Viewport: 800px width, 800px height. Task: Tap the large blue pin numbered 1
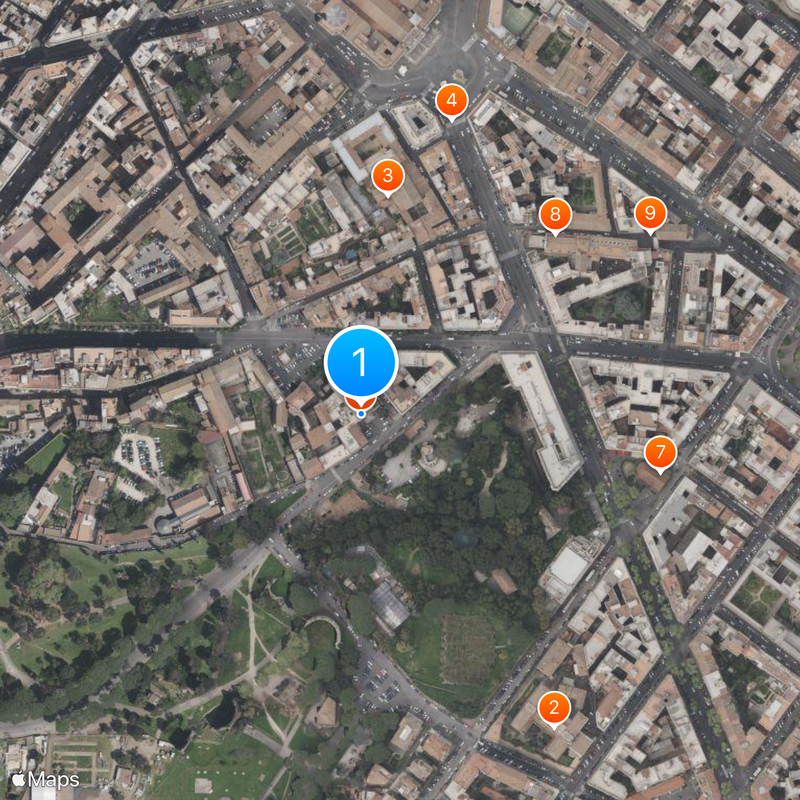coord(361,362)
